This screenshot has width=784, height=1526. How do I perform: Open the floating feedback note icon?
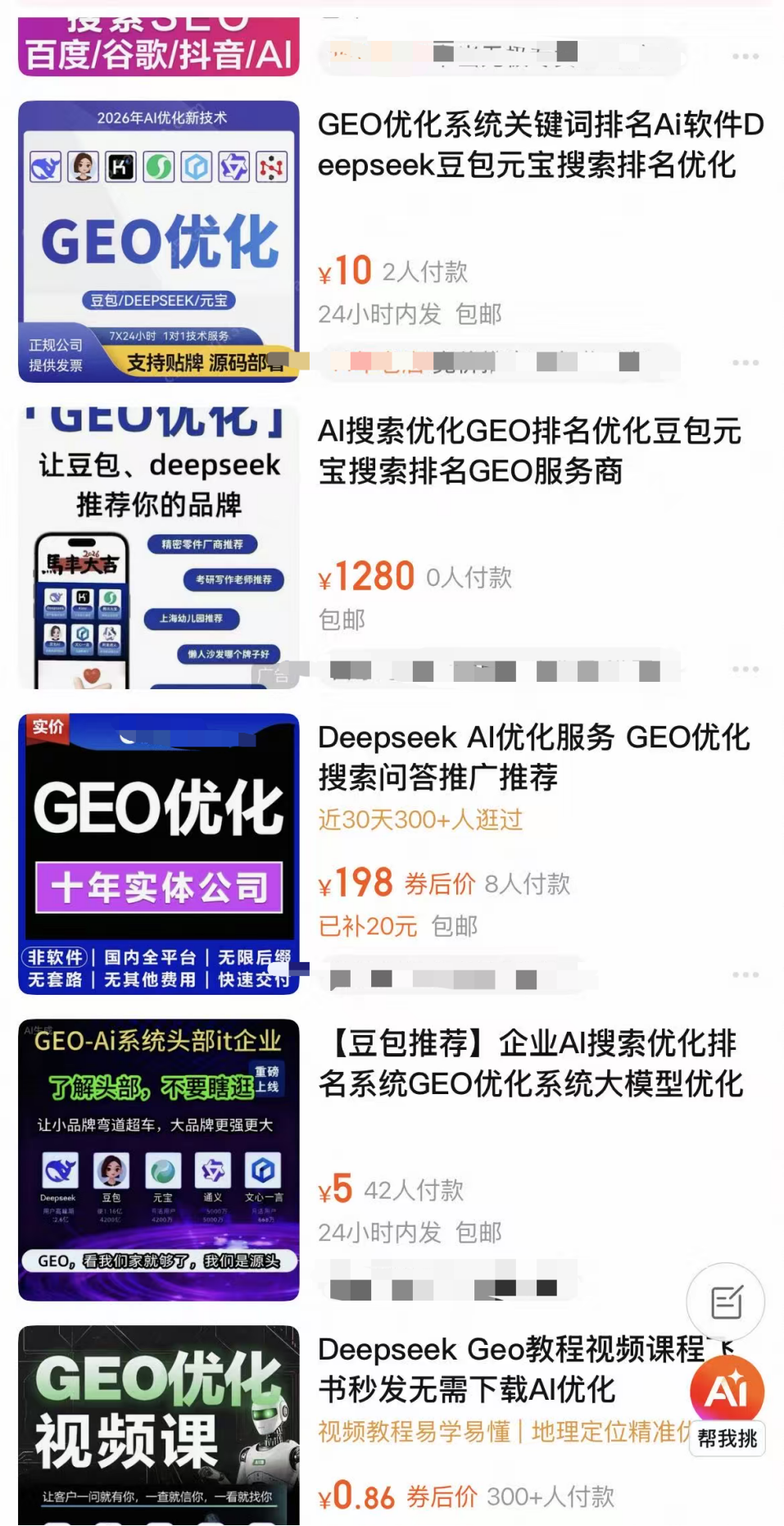[726, 1301]
